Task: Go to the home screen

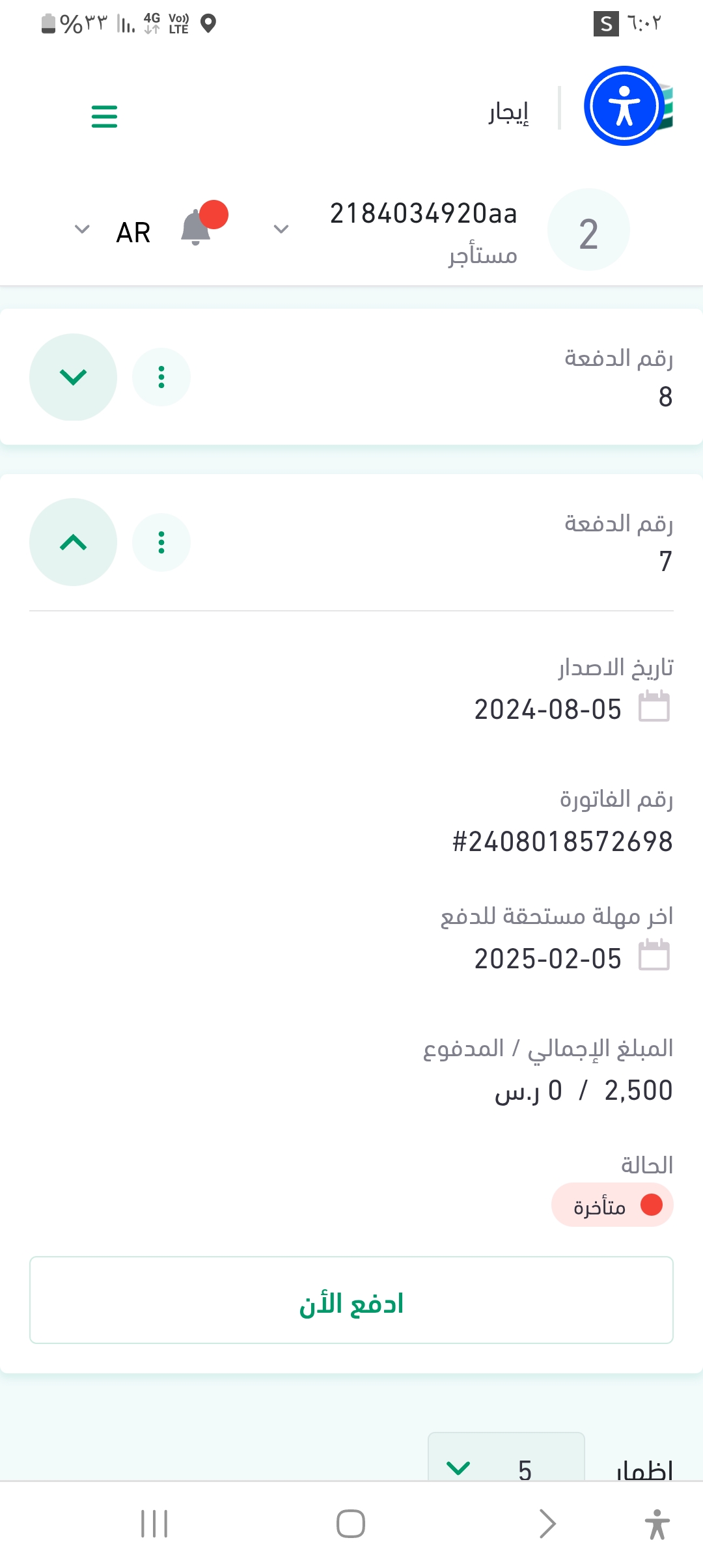Action: tap(351, 1524)
